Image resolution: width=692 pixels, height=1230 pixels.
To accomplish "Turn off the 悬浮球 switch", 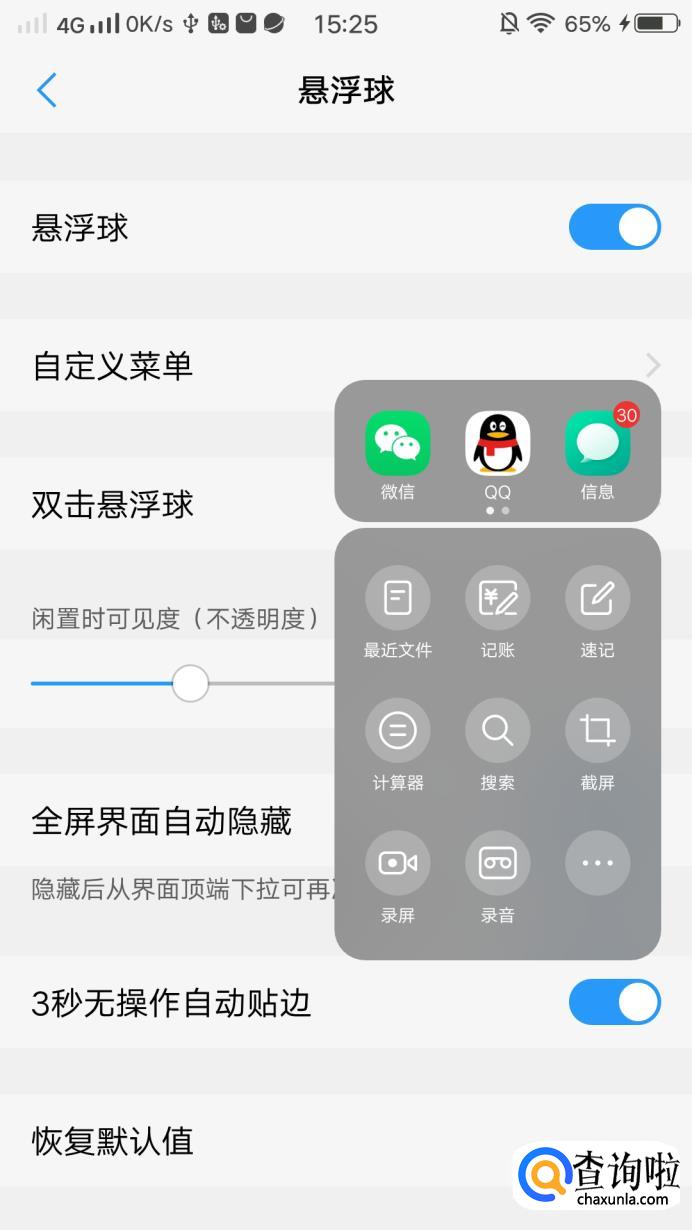I will tap(614, 227).
